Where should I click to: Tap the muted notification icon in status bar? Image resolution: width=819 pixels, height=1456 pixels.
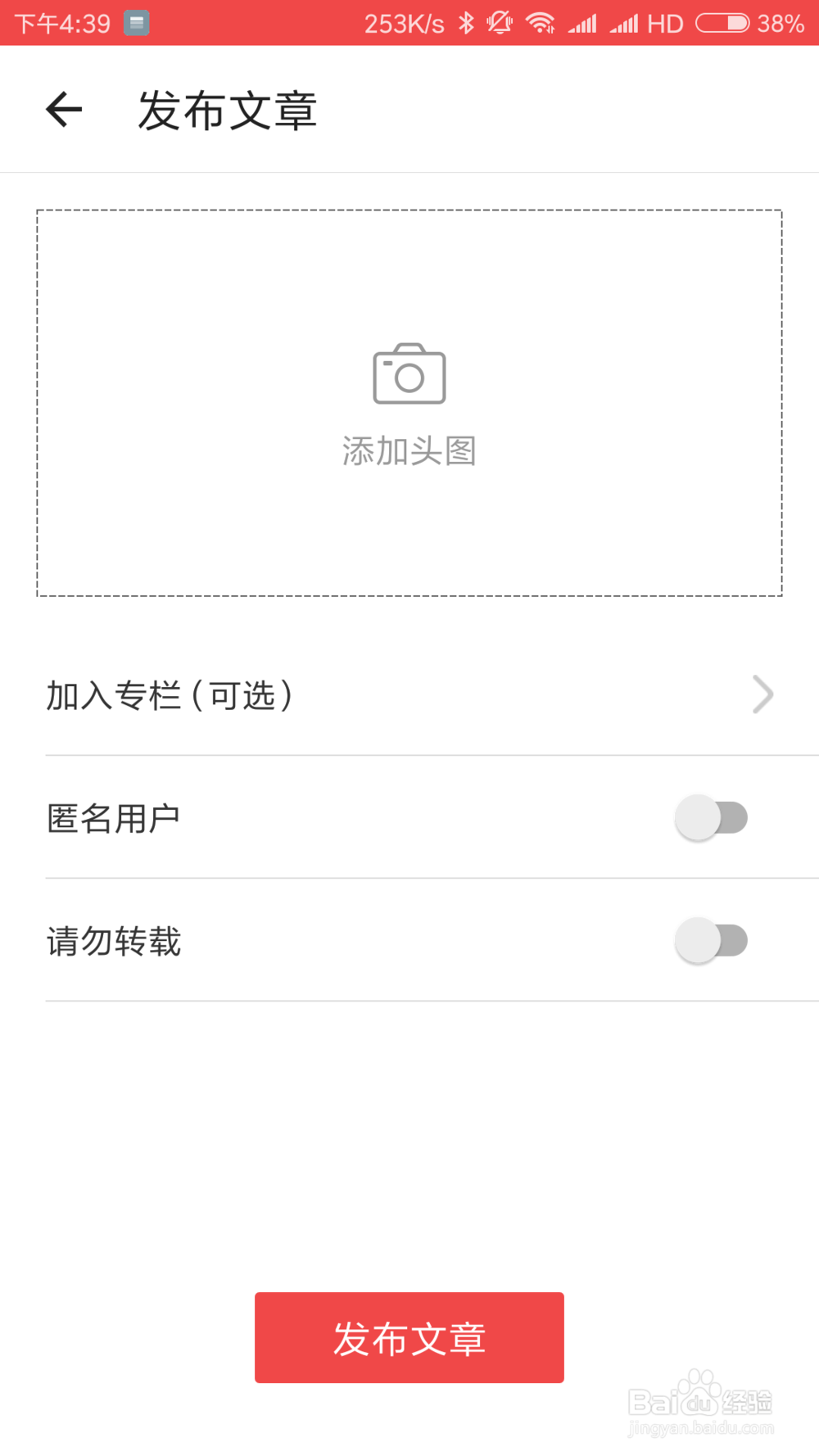coord(500,22)
